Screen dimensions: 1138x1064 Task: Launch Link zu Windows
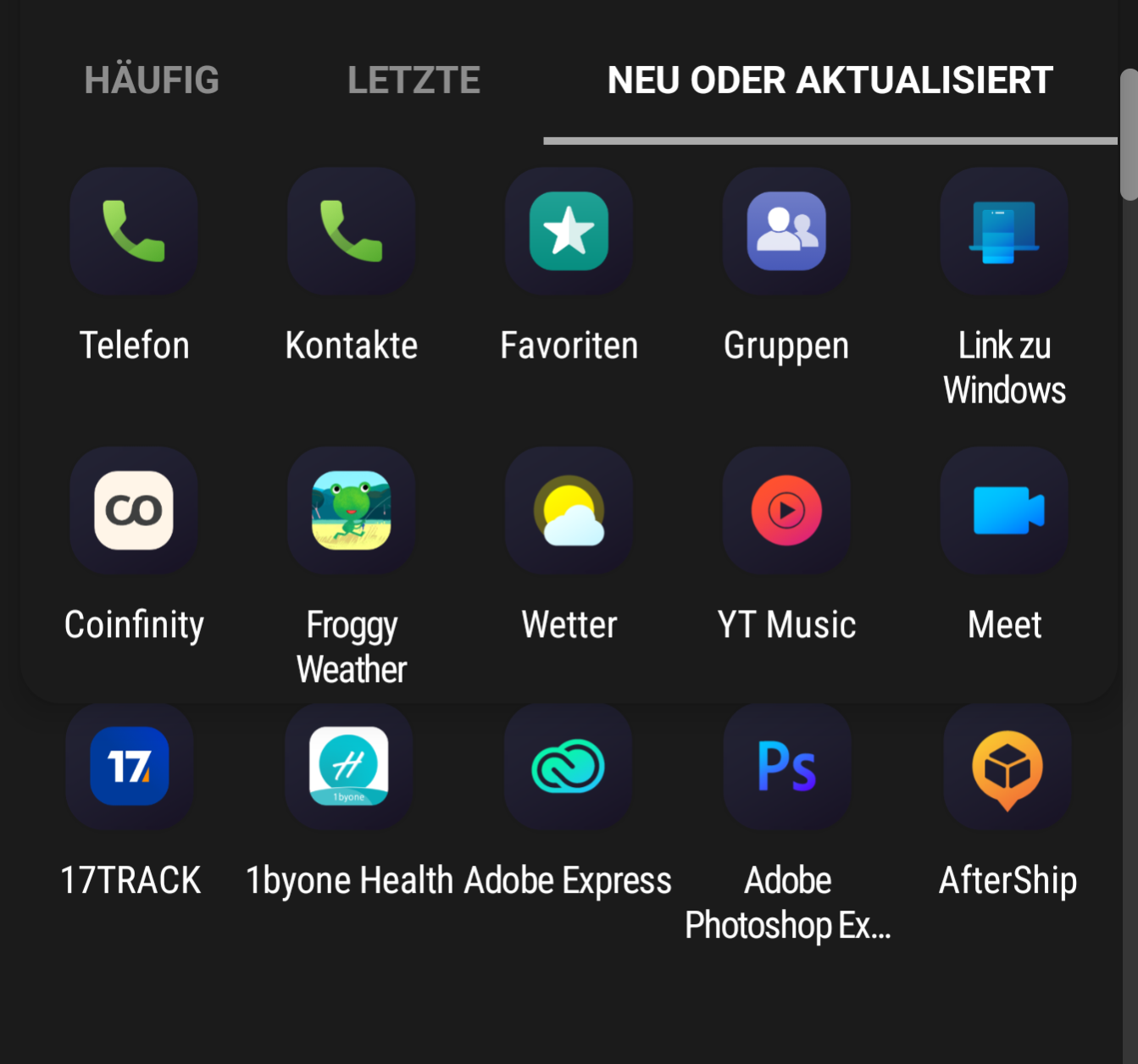click(1004, 231)
